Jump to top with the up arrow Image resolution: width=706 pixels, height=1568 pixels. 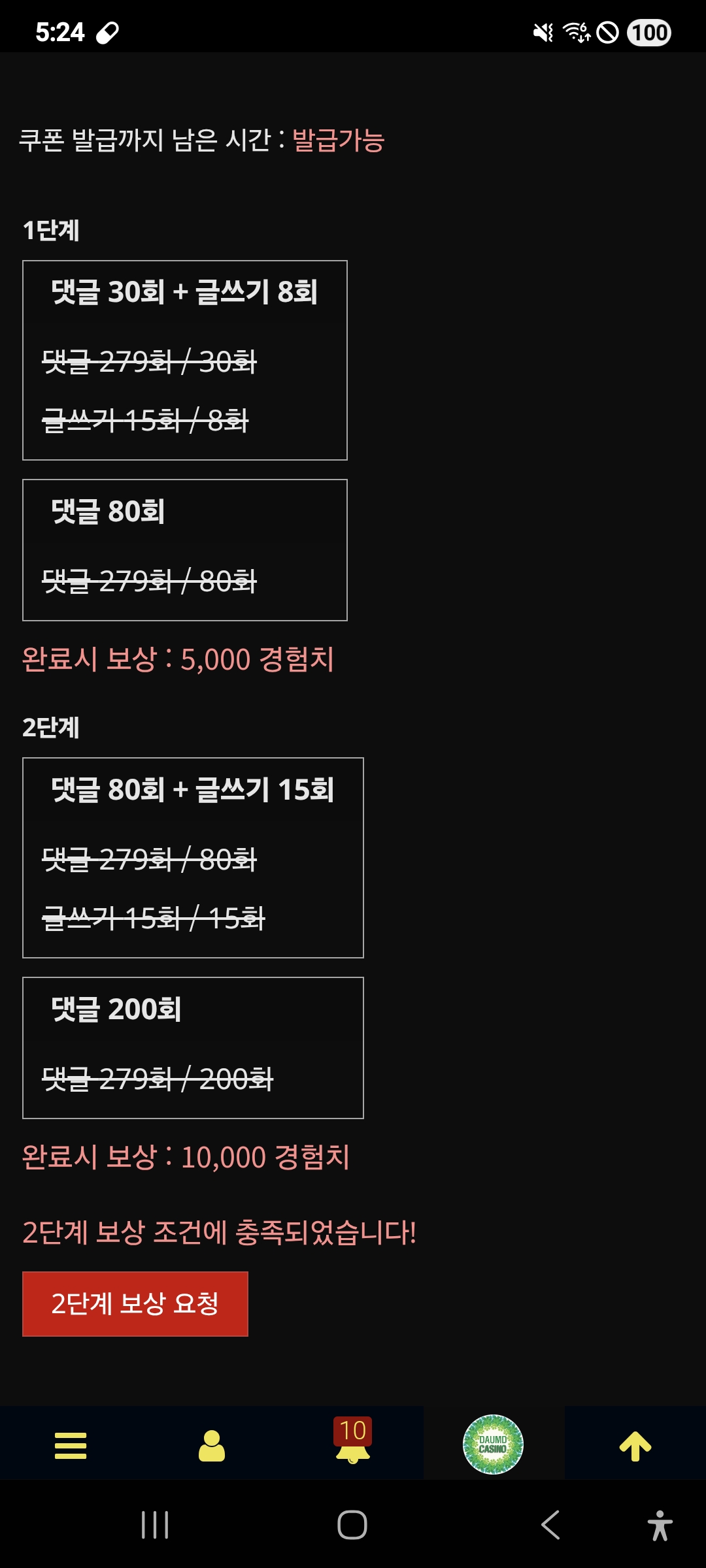tap(635, 1445)
